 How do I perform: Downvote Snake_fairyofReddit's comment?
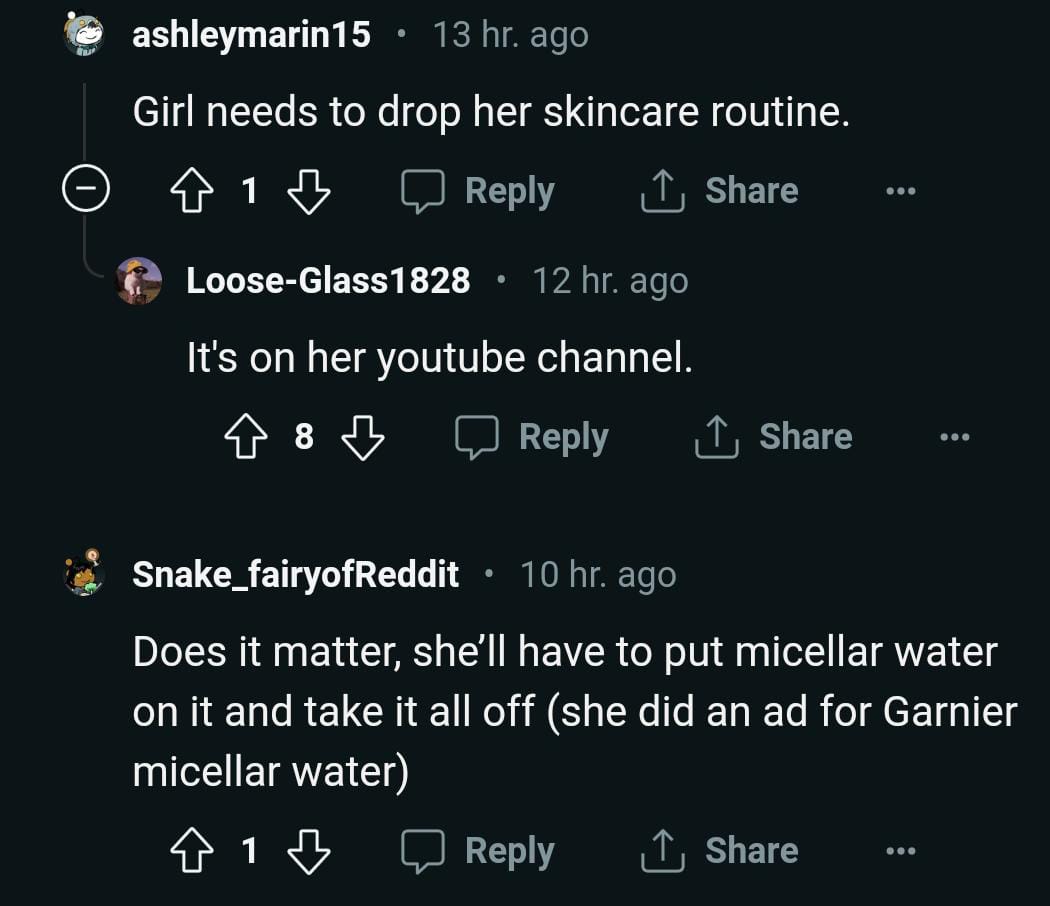308,851
